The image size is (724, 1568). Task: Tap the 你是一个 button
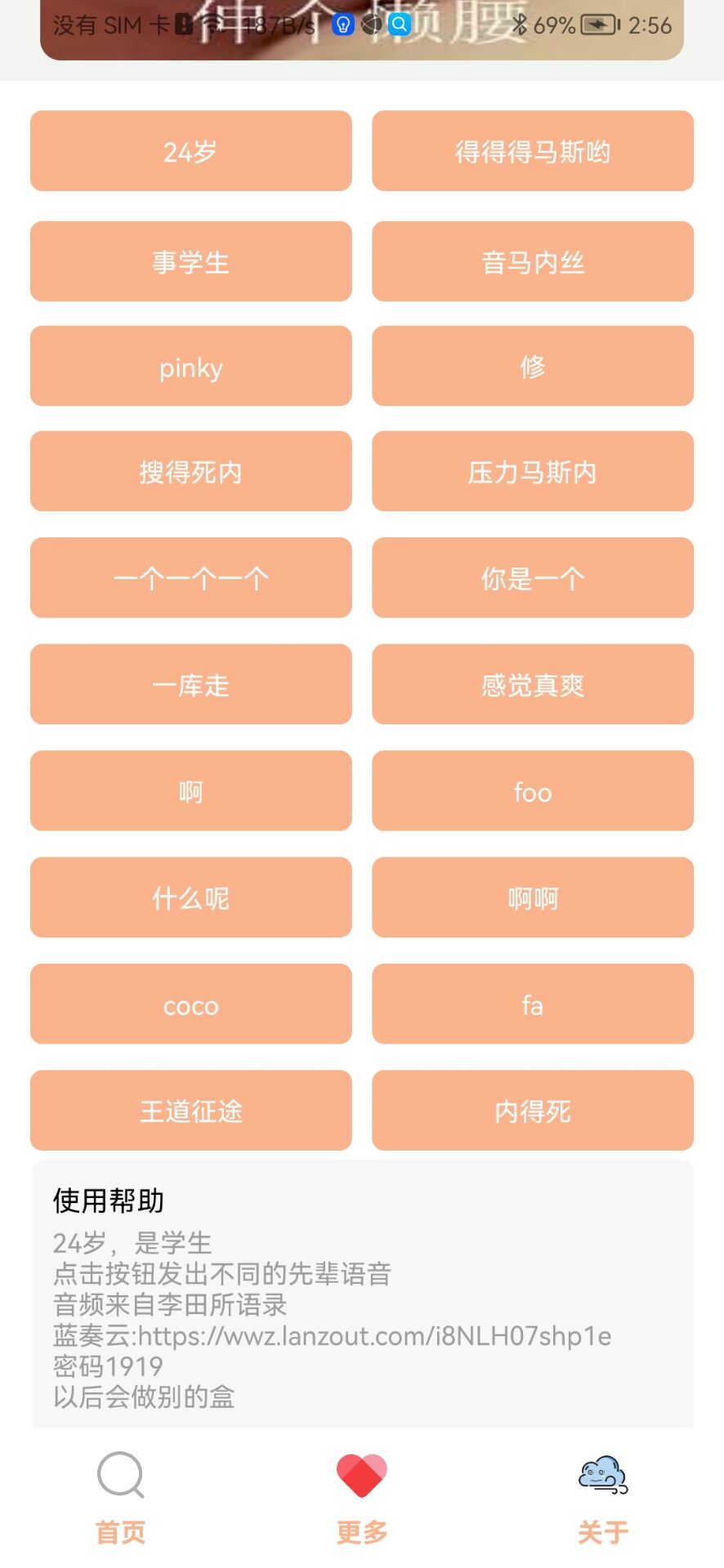pyautogui.click(x=533, y=577)
